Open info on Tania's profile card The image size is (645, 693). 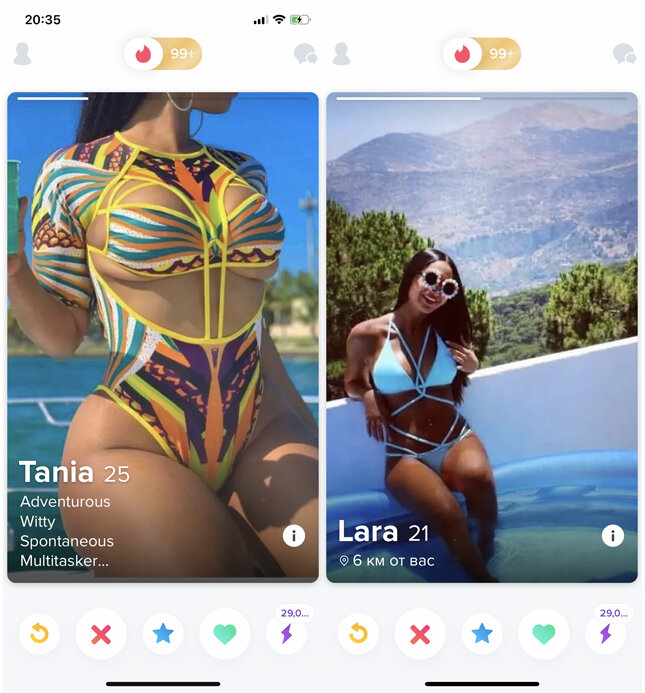293,536
